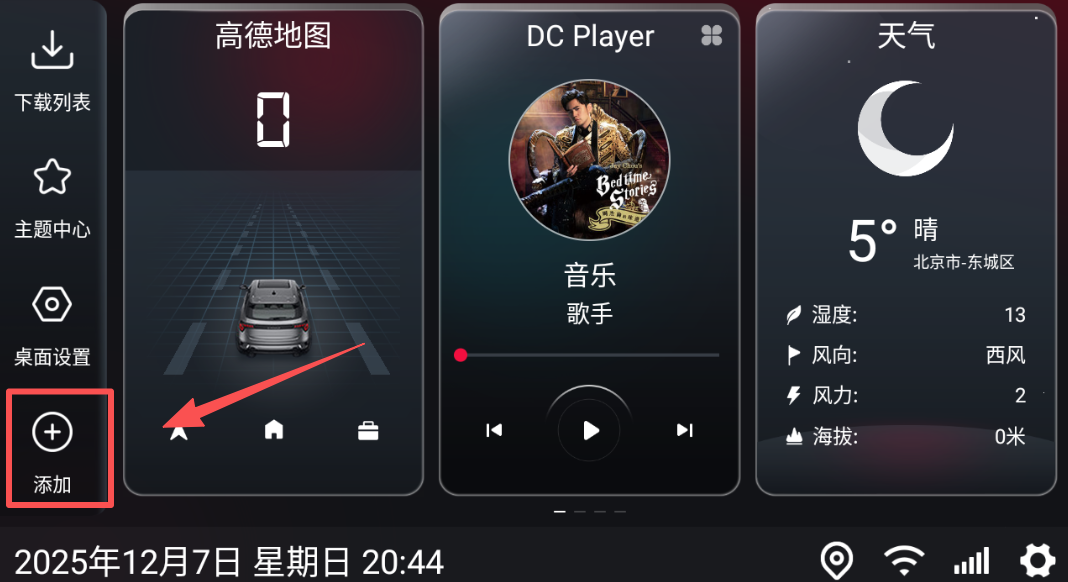Image resolution: width=1068 pixels, height=582 pixels.
Task: Tap the 添加 add button
Action: click(53, 448)
